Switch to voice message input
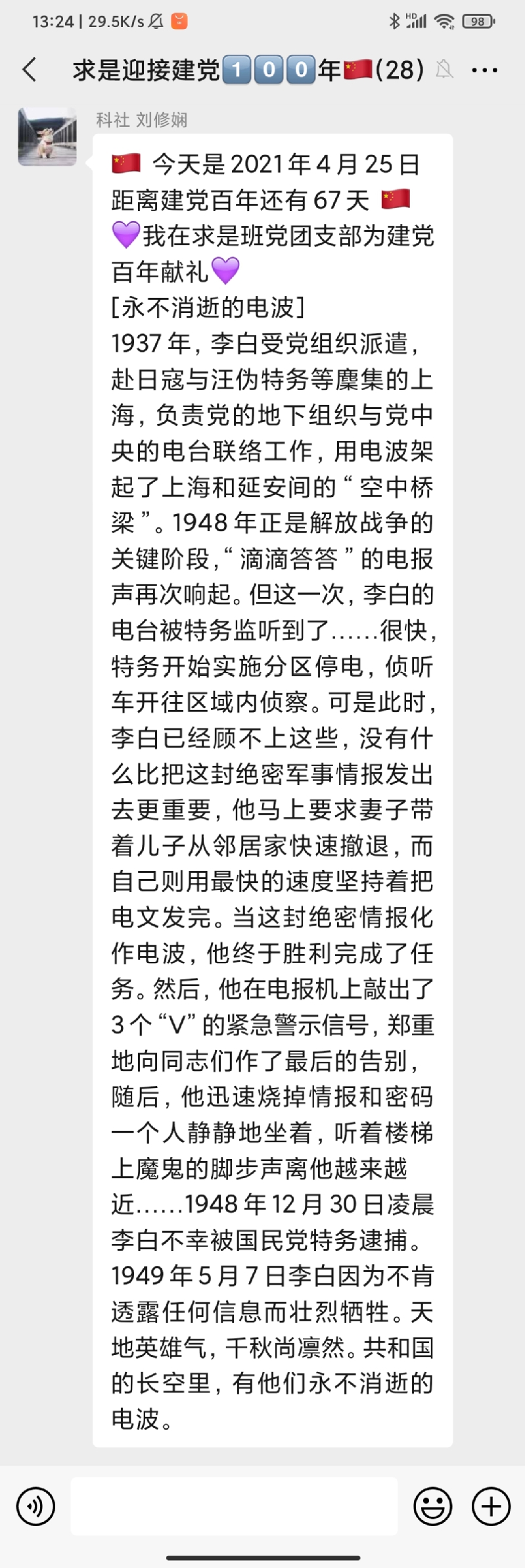This screenshot has width=525, height=1568. [x=35, y=1506]
